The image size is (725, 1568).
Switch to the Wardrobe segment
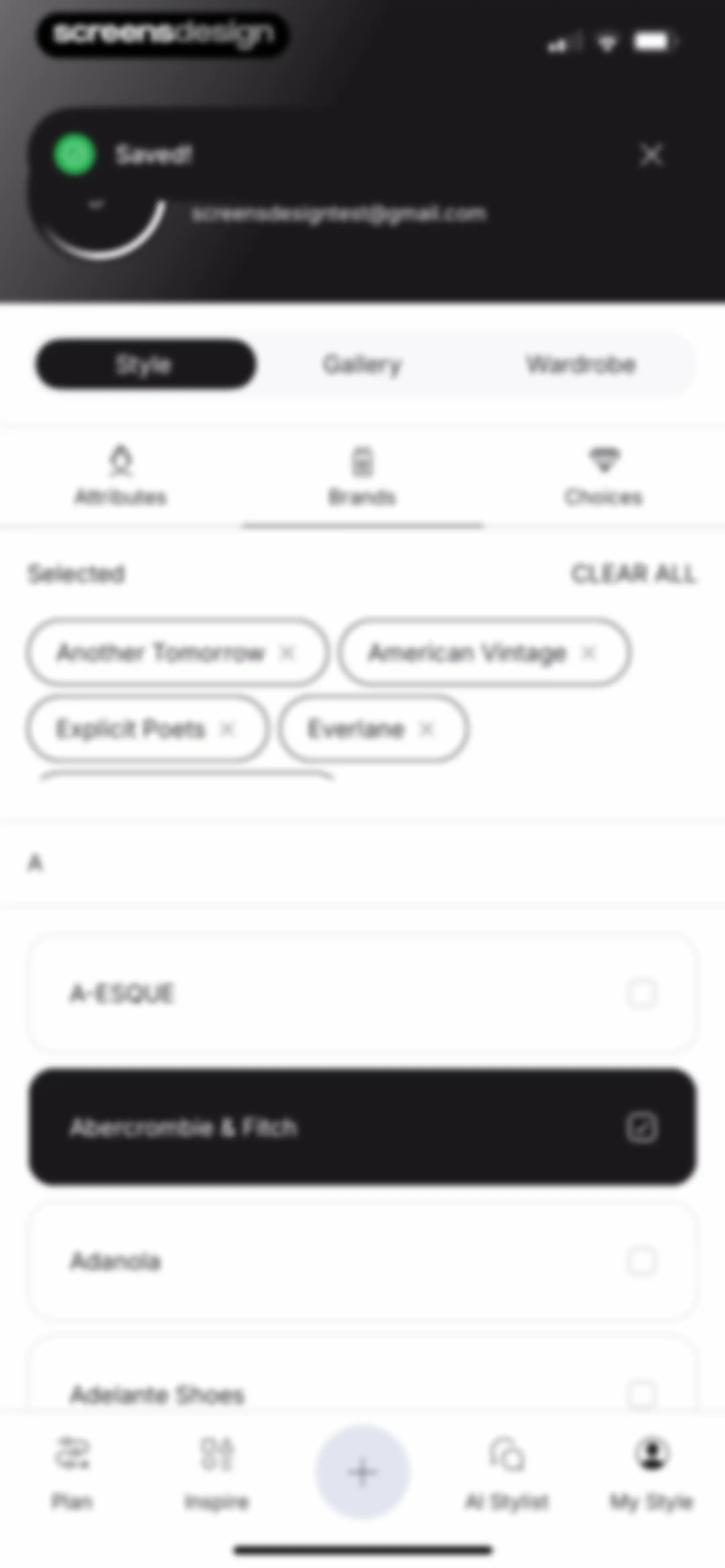click(581, 365)
